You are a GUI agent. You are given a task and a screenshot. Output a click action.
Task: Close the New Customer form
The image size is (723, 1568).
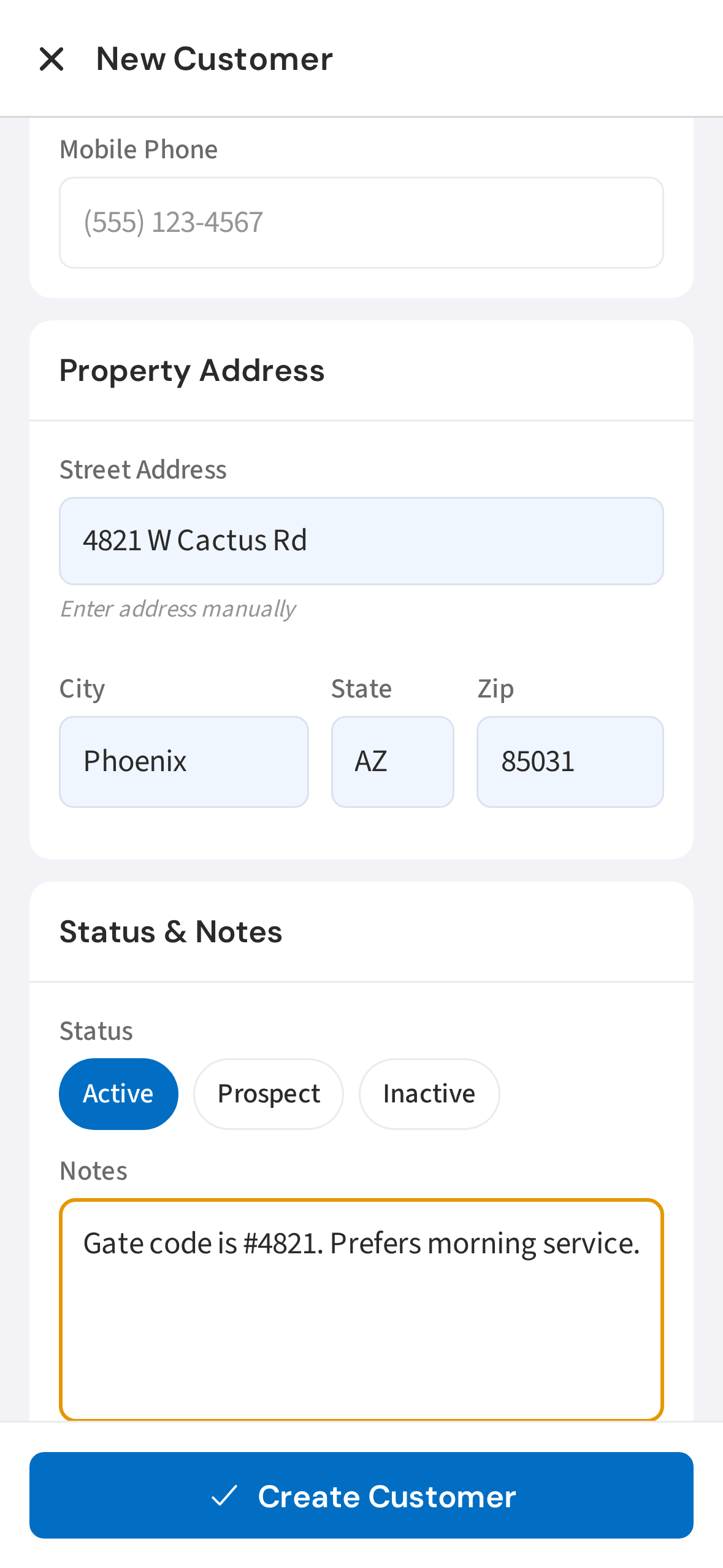(x=52, y=60)
